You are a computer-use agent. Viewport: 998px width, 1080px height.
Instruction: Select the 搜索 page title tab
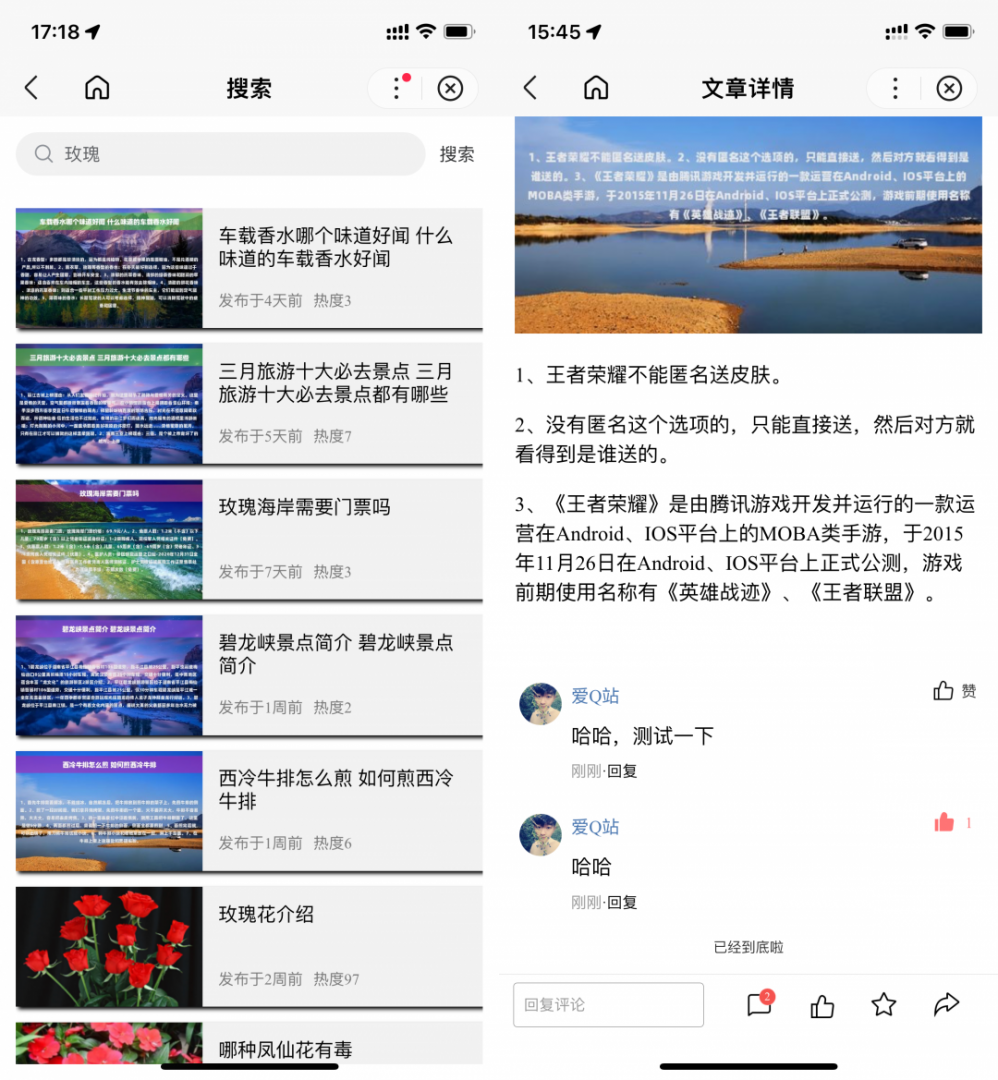(249, 88)
